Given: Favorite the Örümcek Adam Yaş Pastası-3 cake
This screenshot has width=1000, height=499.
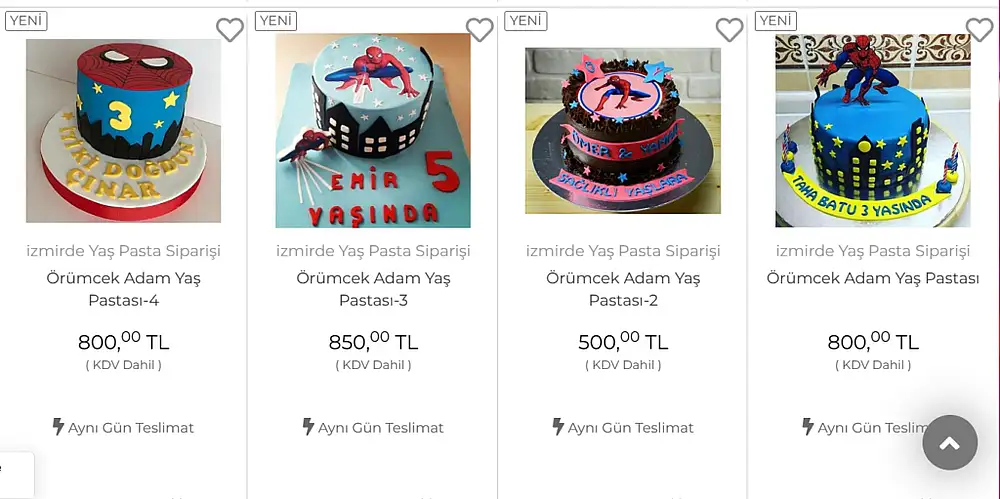Looking at the screenshot, I should 480,30.
